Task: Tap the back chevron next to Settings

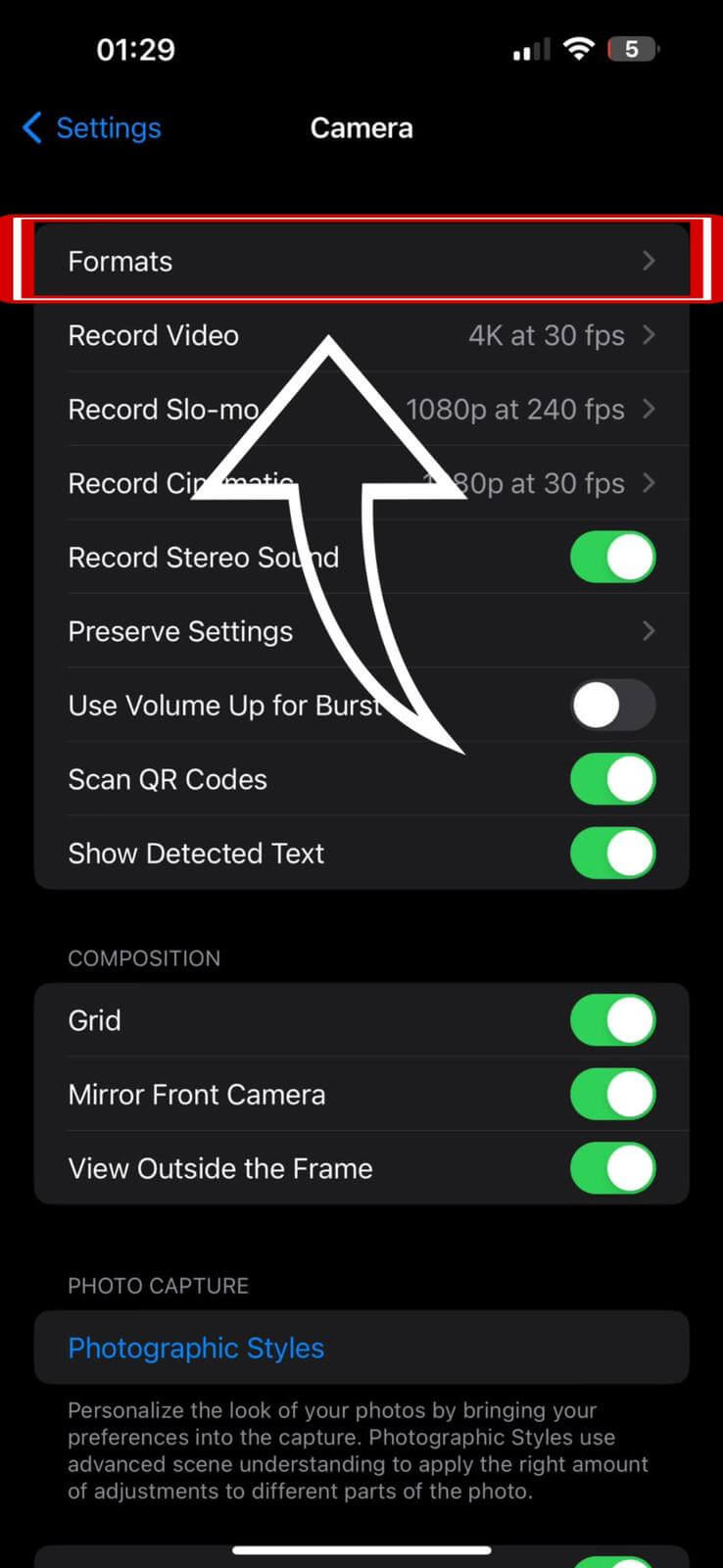Action: tap(31, 127)
